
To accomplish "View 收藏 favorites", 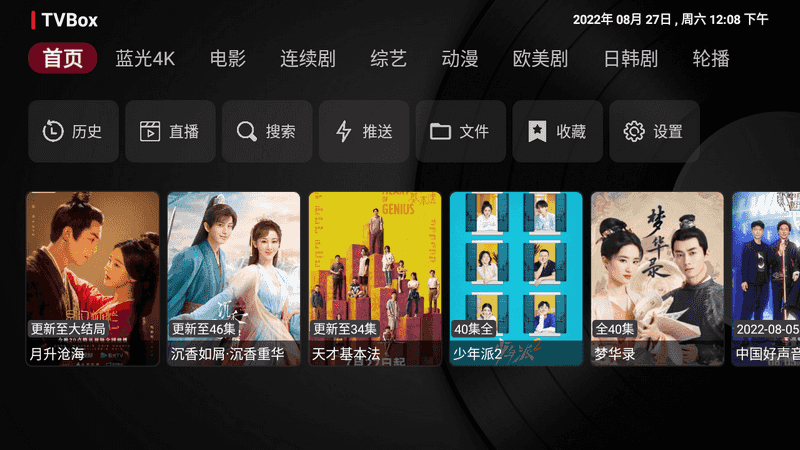I will click(x=557, y=131).
